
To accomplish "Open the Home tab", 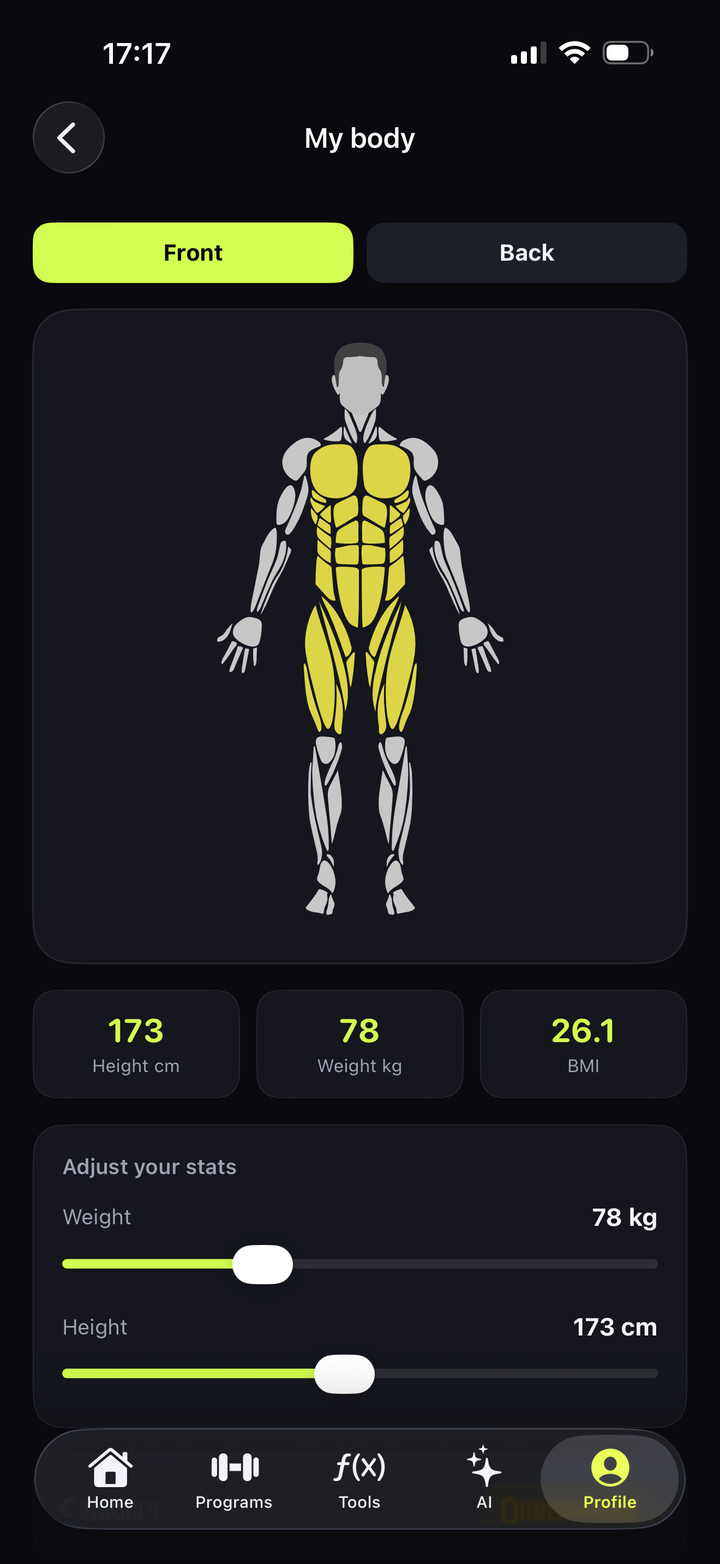I will coord(110,1480).
